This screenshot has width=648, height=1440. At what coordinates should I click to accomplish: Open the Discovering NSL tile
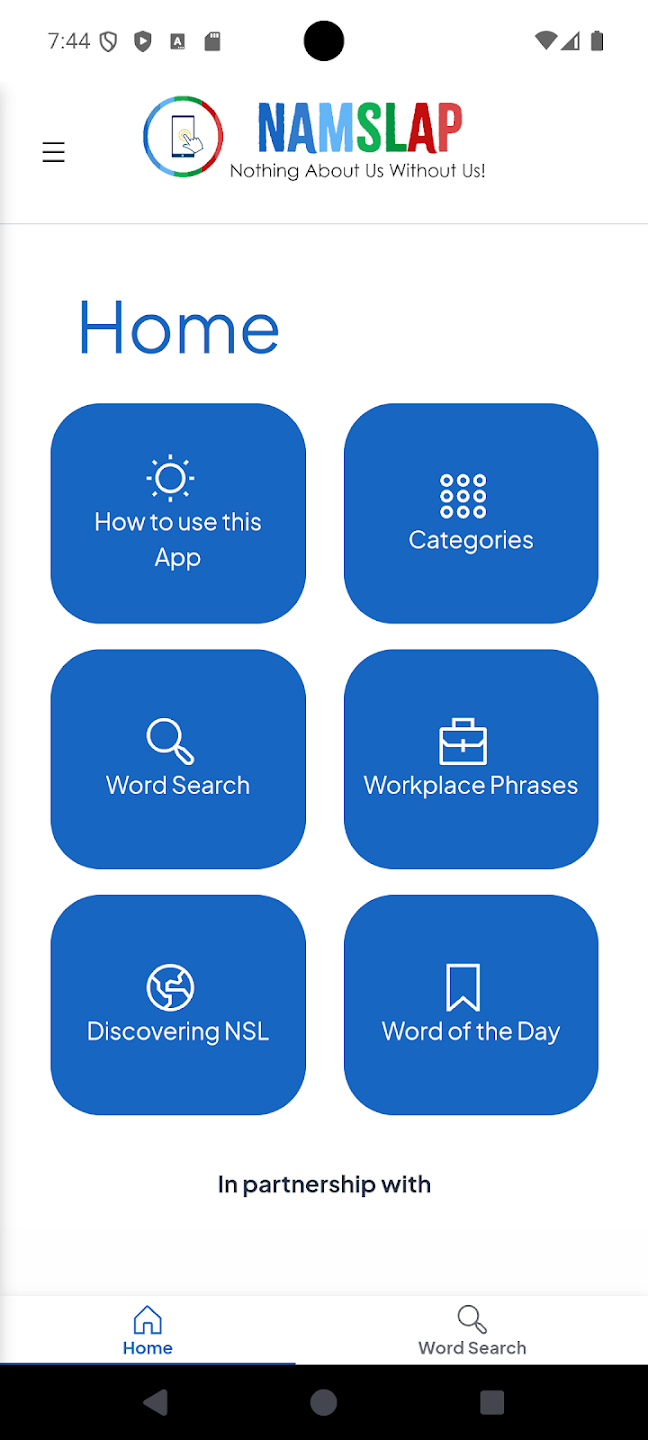178,1005
